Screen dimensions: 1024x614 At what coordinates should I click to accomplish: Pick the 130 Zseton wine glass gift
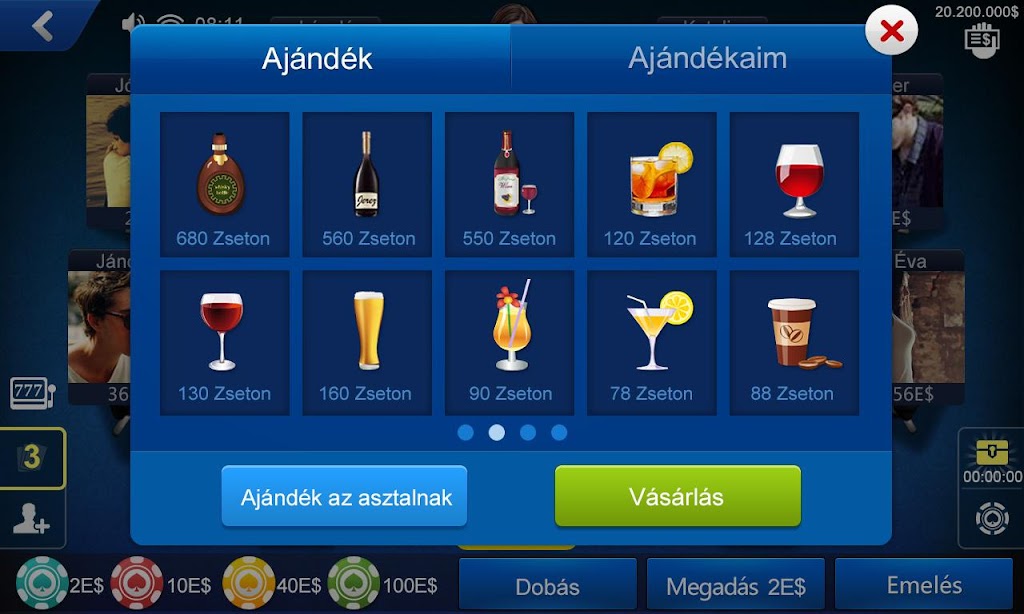click(x=224, y=343)
